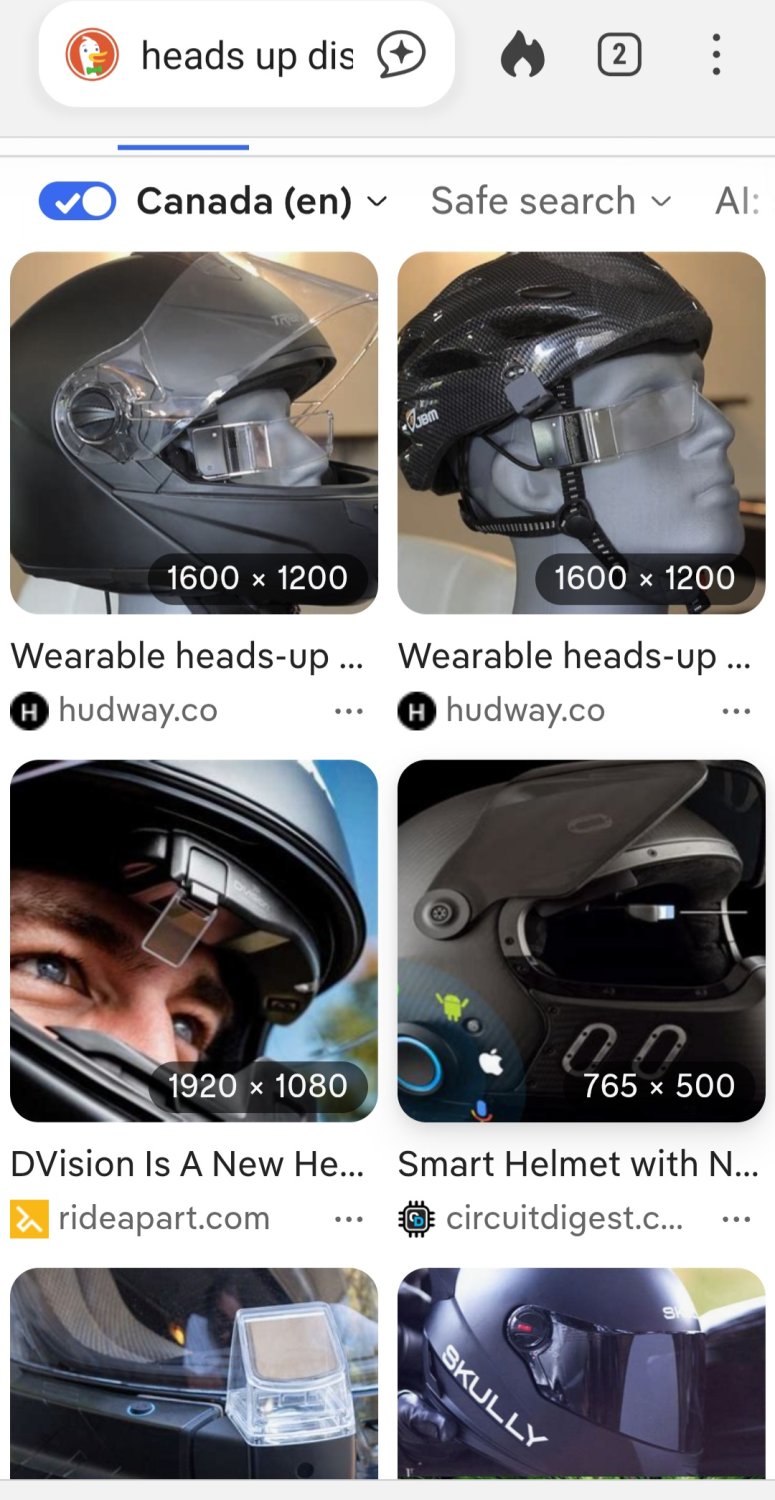Open the clear display module image

pos(194,1375)
